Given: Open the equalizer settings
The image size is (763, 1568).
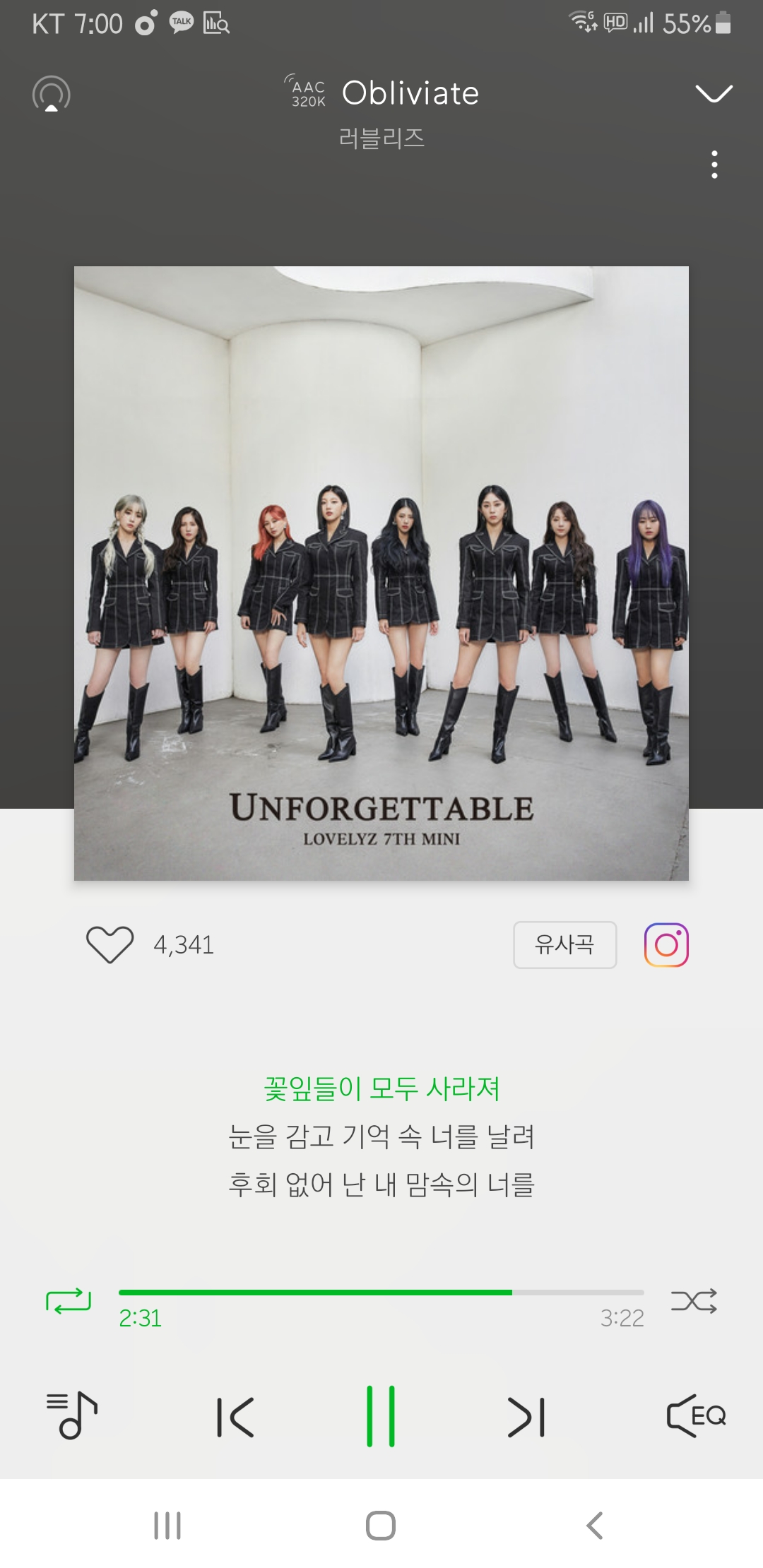Looking at the screenshot, I should 696,1415.
